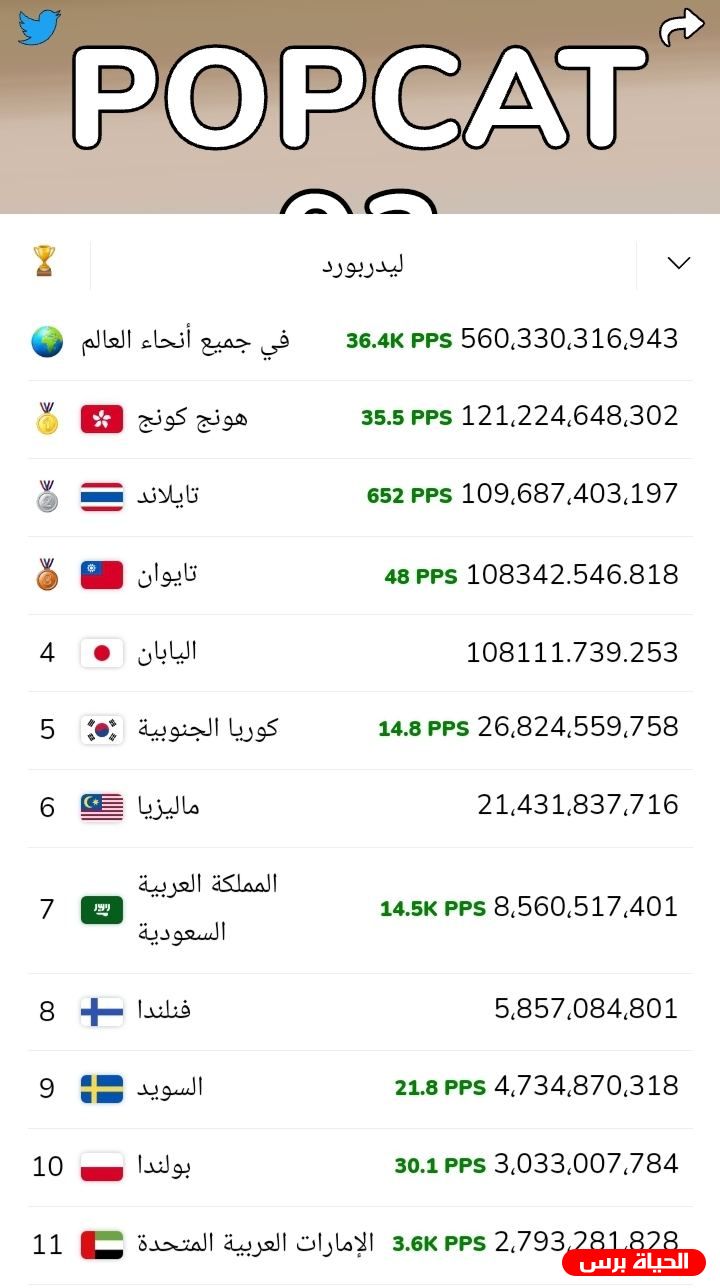Select the worldwide row في جميع أنحاء العالم
Screen dimensions: 720x1288
360,340
